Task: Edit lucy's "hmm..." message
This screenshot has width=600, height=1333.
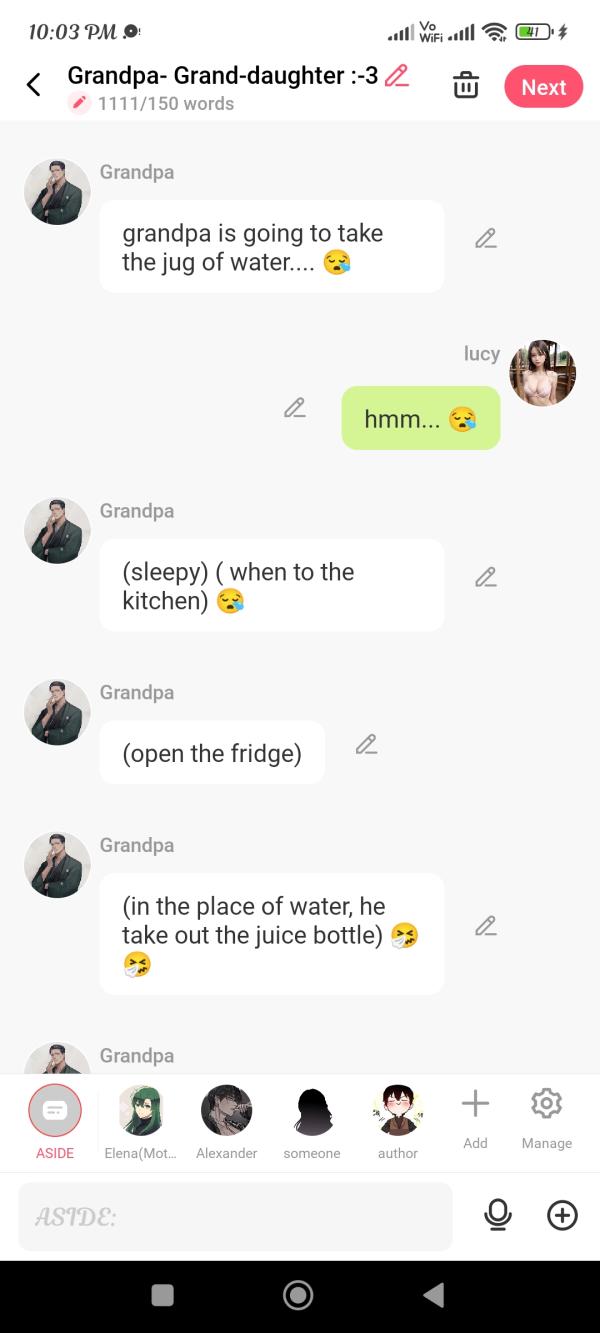Action: (x=295, y=408)
